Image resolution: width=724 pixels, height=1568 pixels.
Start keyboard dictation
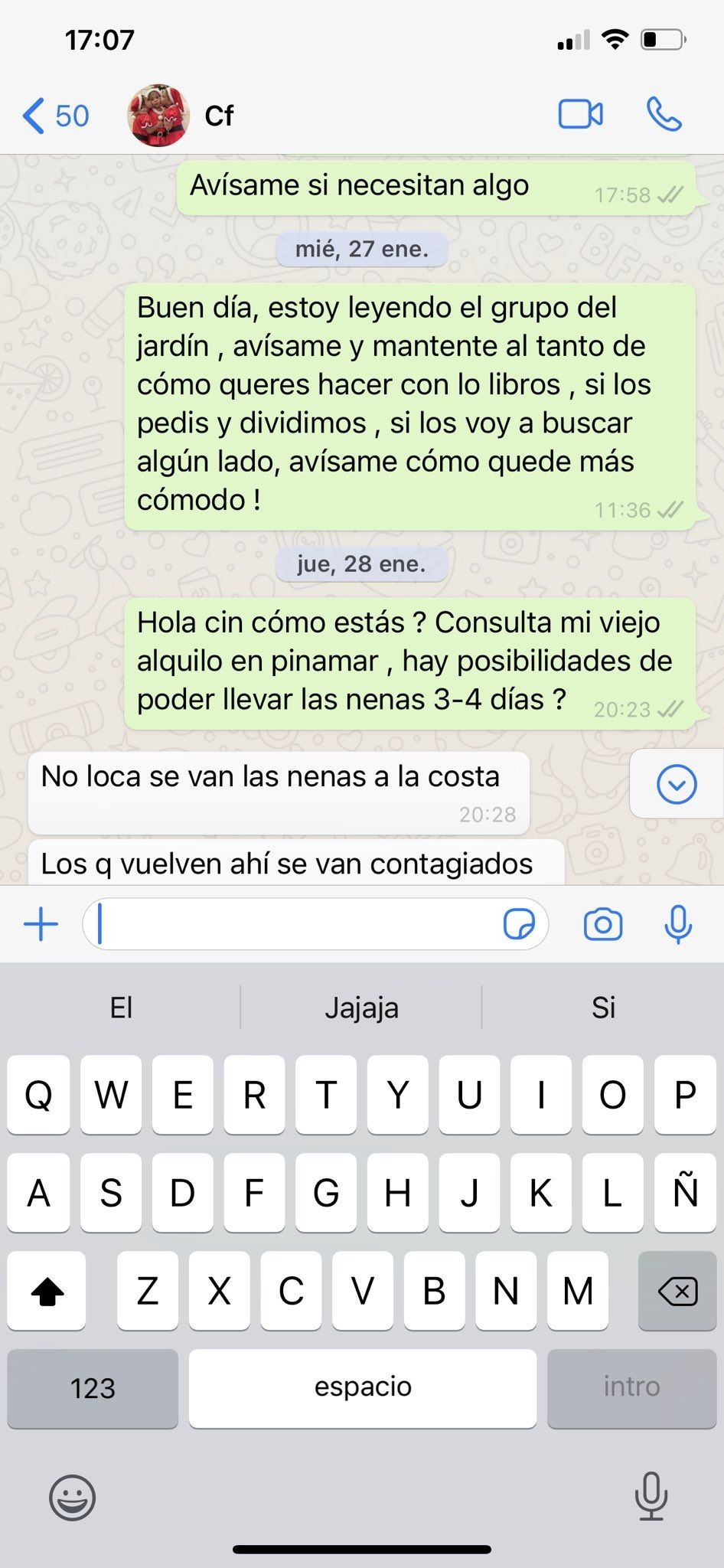651,1495
